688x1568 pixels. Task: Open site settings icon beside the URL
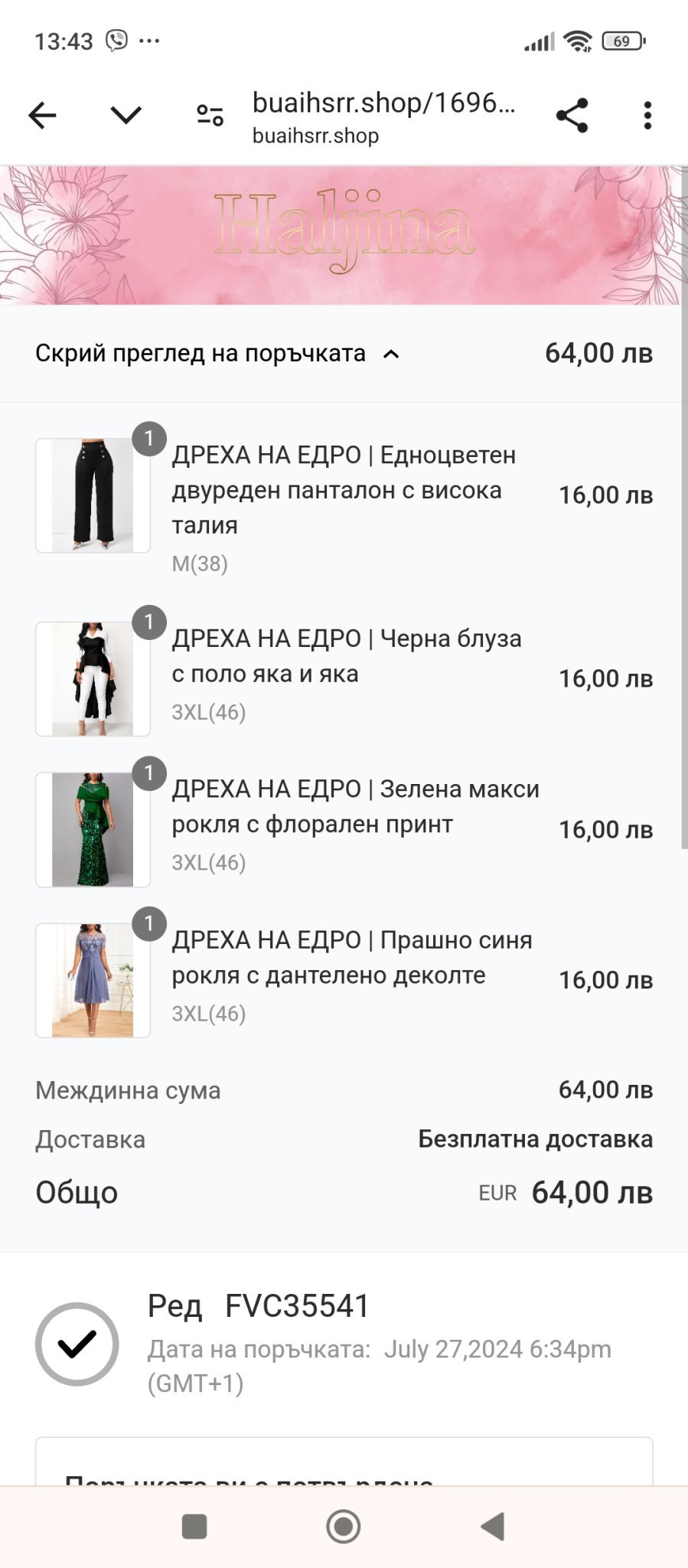coord(210,116)
